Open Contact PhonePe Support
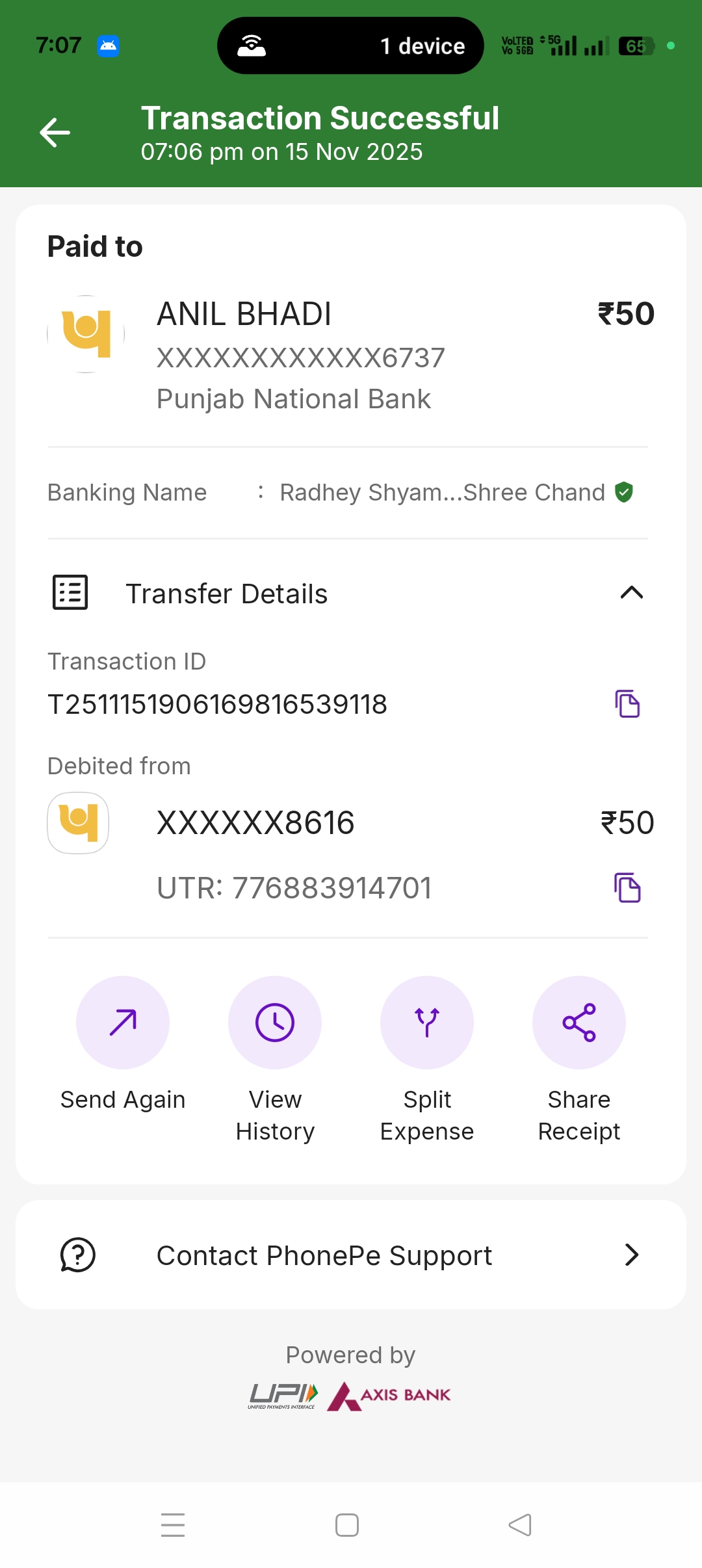The width and height of the screenshot is (702, 1568). coord(351,1255)
